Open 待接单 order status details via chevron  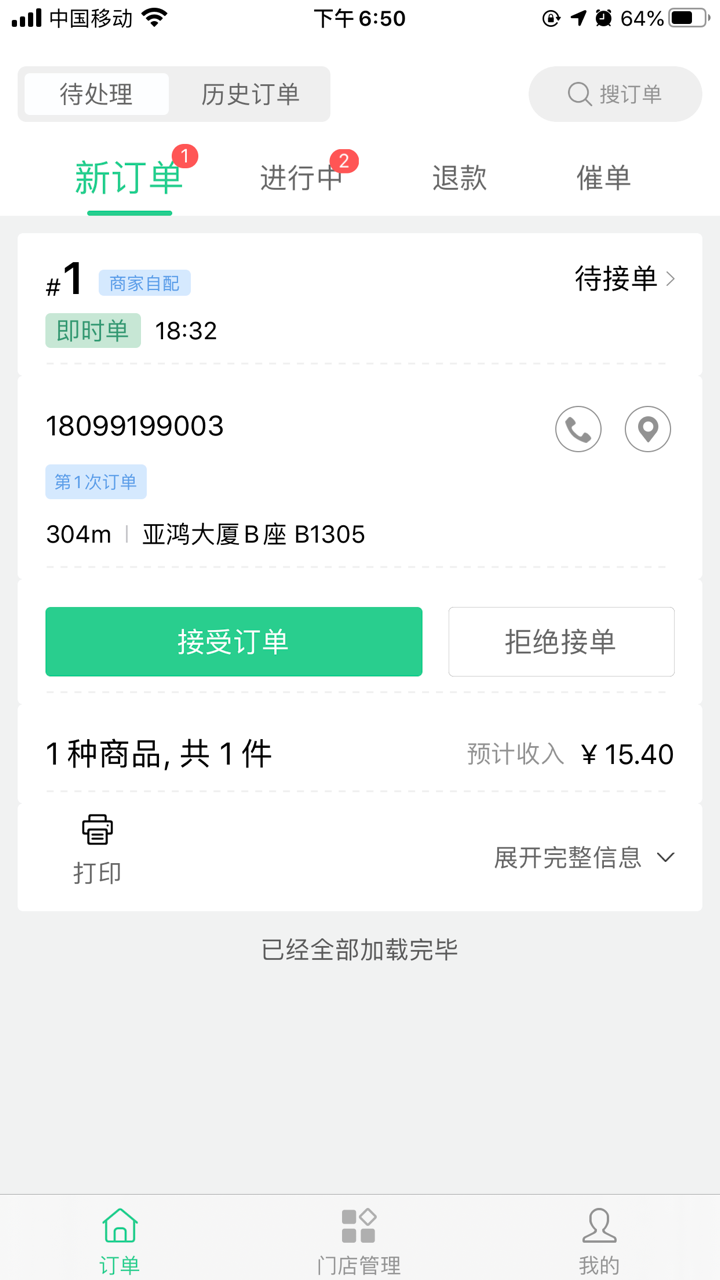[x=618, y=281]
